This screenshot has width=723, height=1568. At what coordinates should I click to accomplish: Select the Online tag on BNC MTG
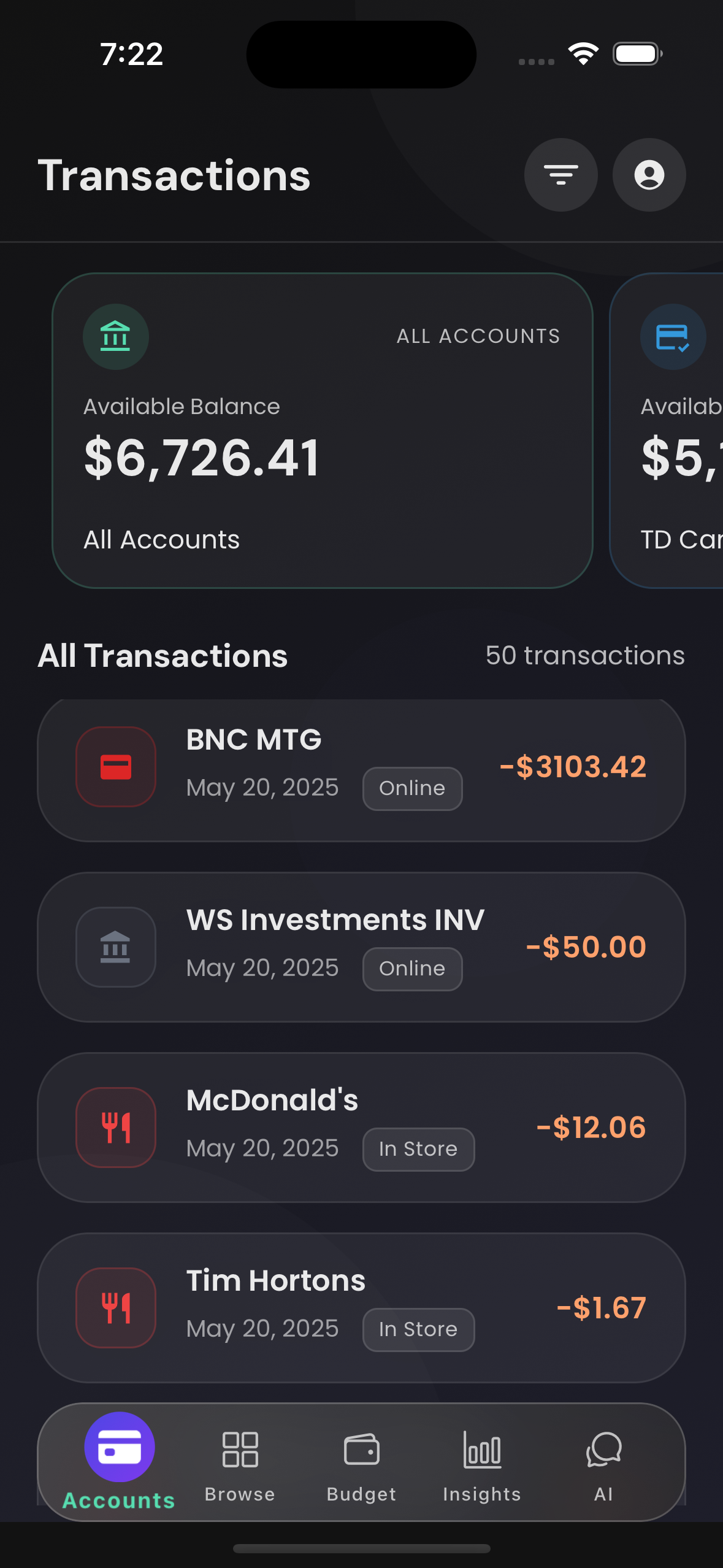click(x=411, y=788)
